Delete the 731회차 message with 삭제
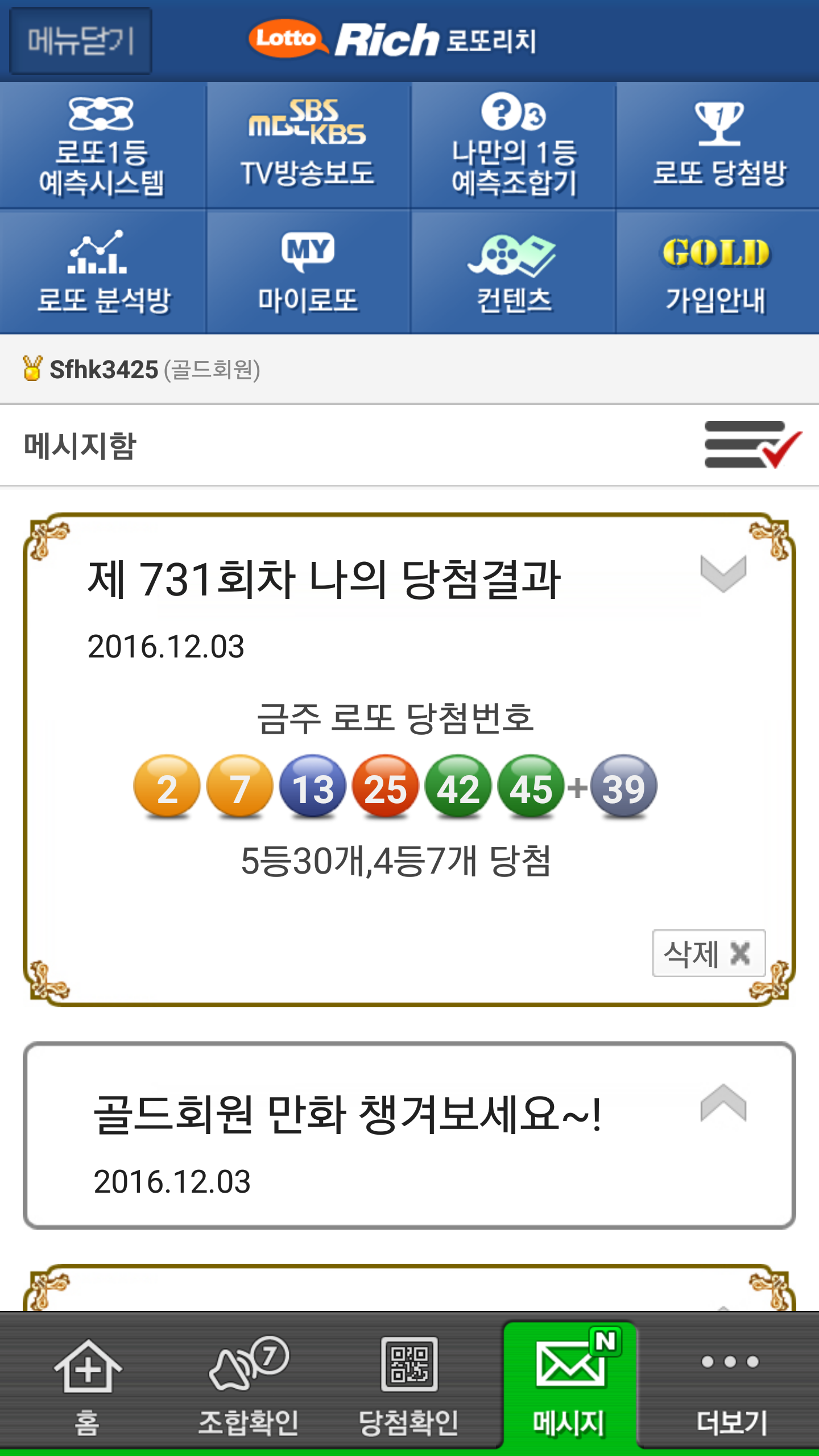This screenshot has width=819, height=1456. point(708,953)
